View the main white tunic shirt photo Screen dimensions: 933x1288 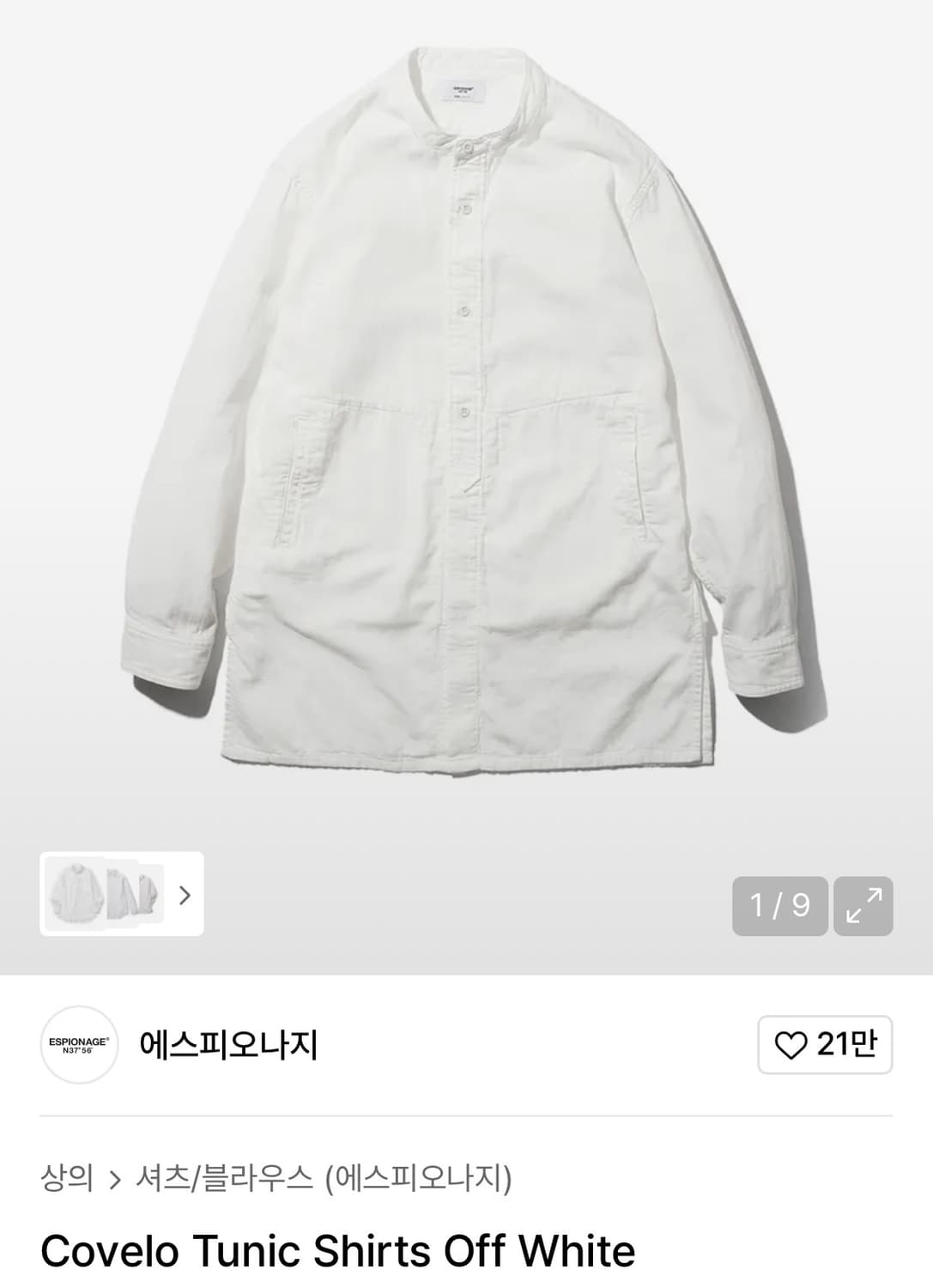coord(467,412)
